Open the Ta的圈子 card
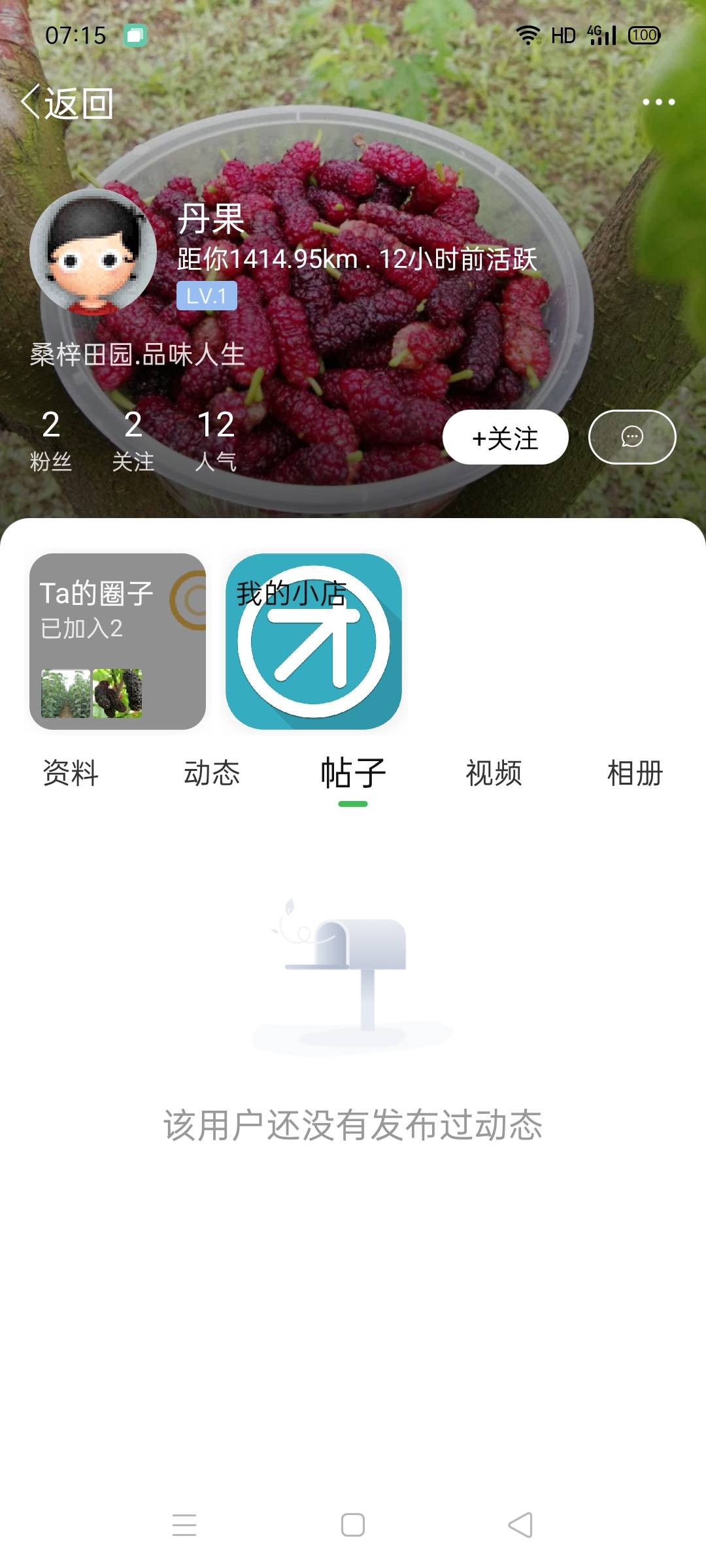 pos(118,642)
